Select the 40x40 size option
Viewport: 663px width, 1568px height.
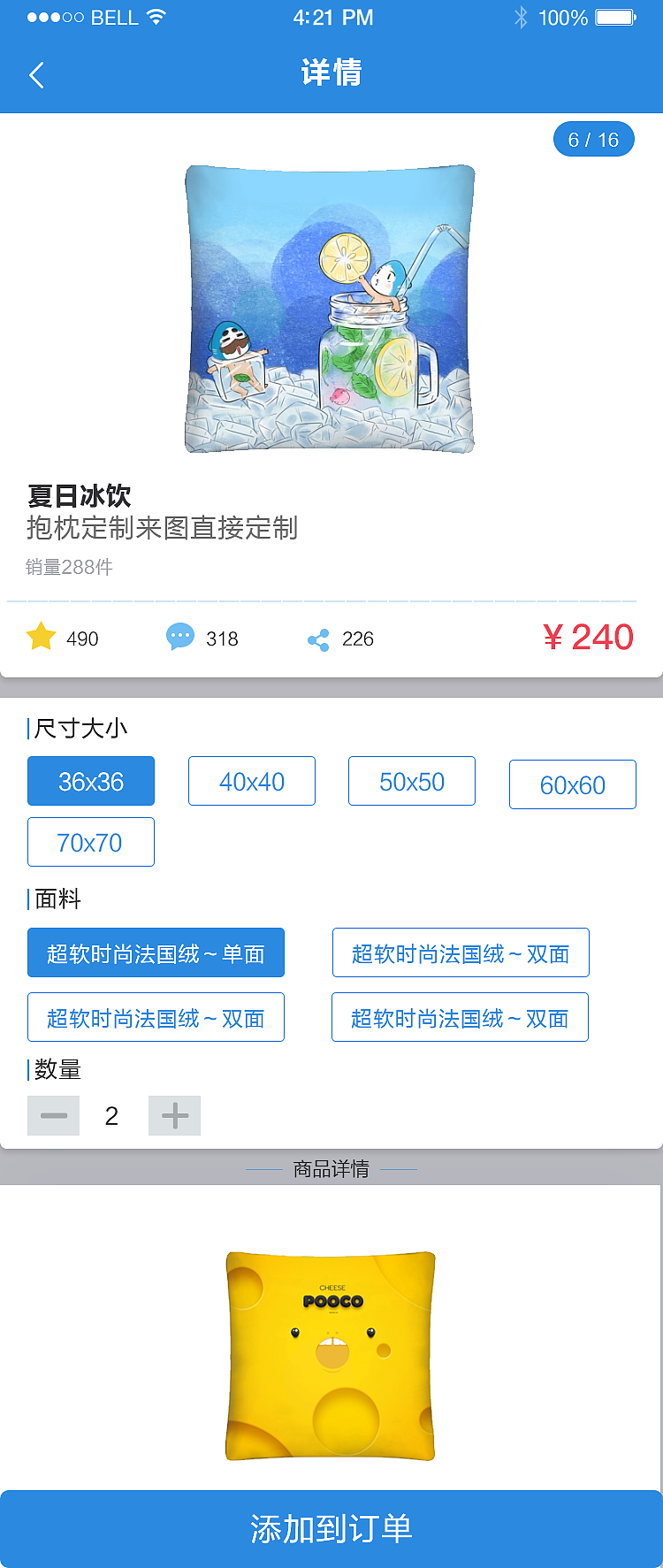pyautogui.click(x=251, y=781)
